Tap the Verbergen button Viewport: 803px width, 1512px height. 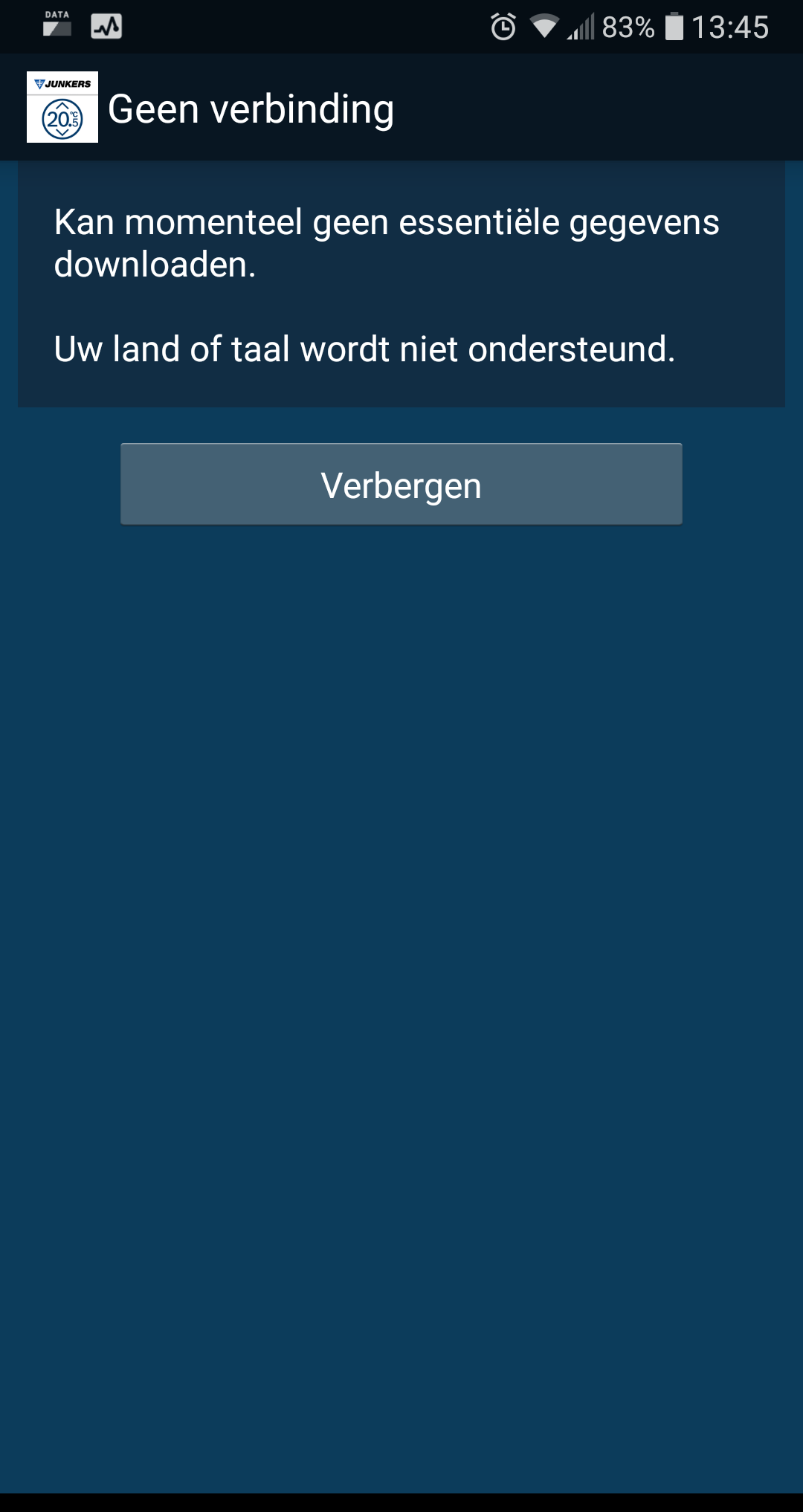point(401,485)
